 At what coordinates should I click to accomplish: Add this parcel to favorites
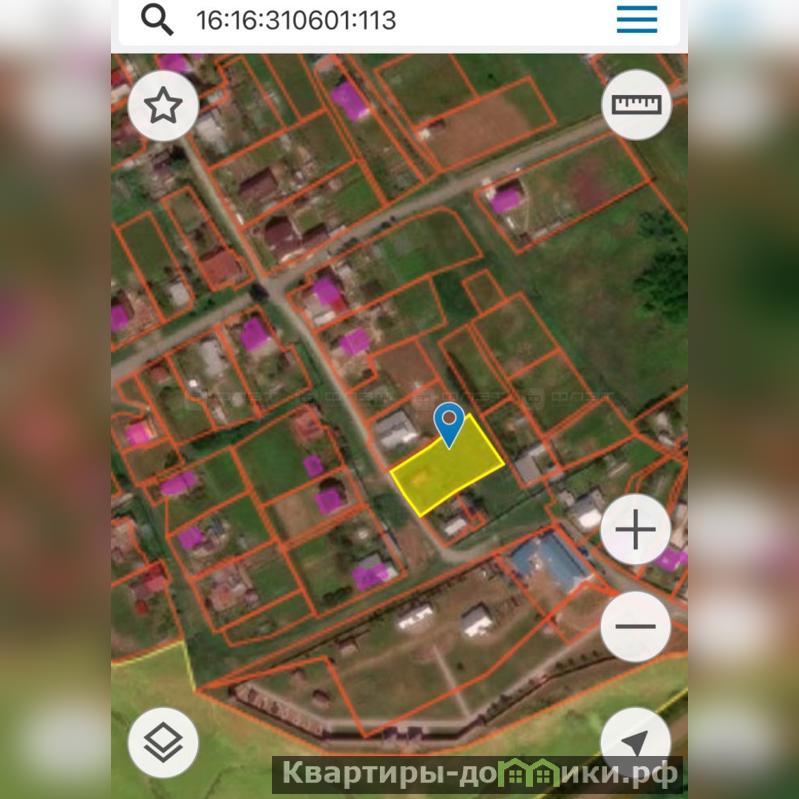tap(163, 105)
